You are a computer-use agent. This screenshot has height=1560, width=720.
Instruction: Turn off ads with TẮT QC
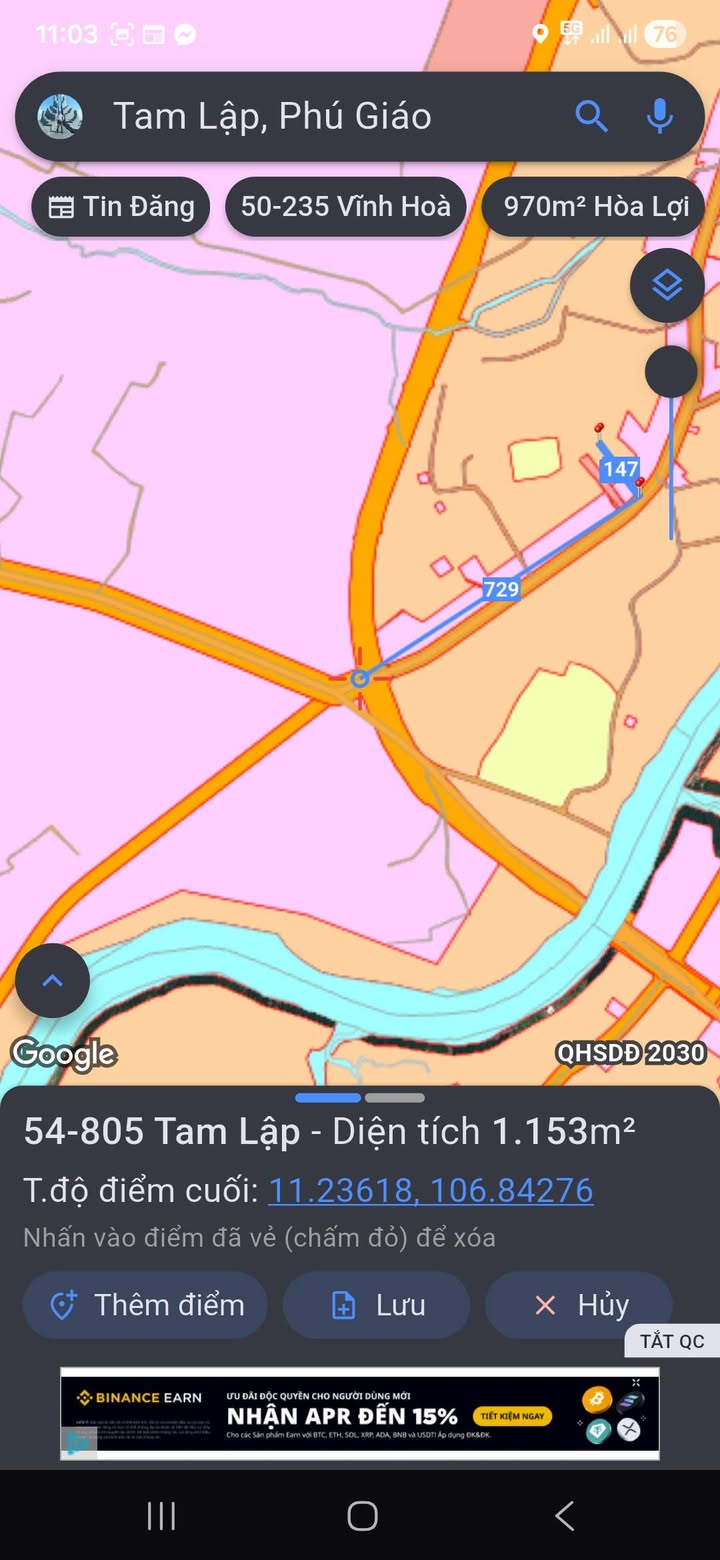click(672, 1341)
